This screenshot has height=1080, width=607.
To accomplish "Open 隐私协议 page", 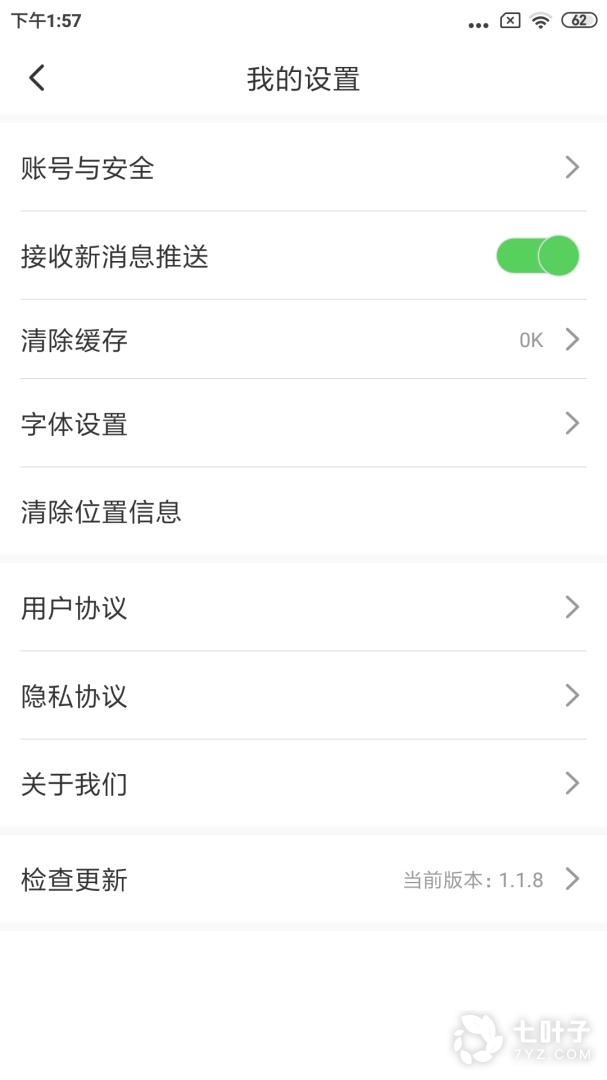I will 300,696.
